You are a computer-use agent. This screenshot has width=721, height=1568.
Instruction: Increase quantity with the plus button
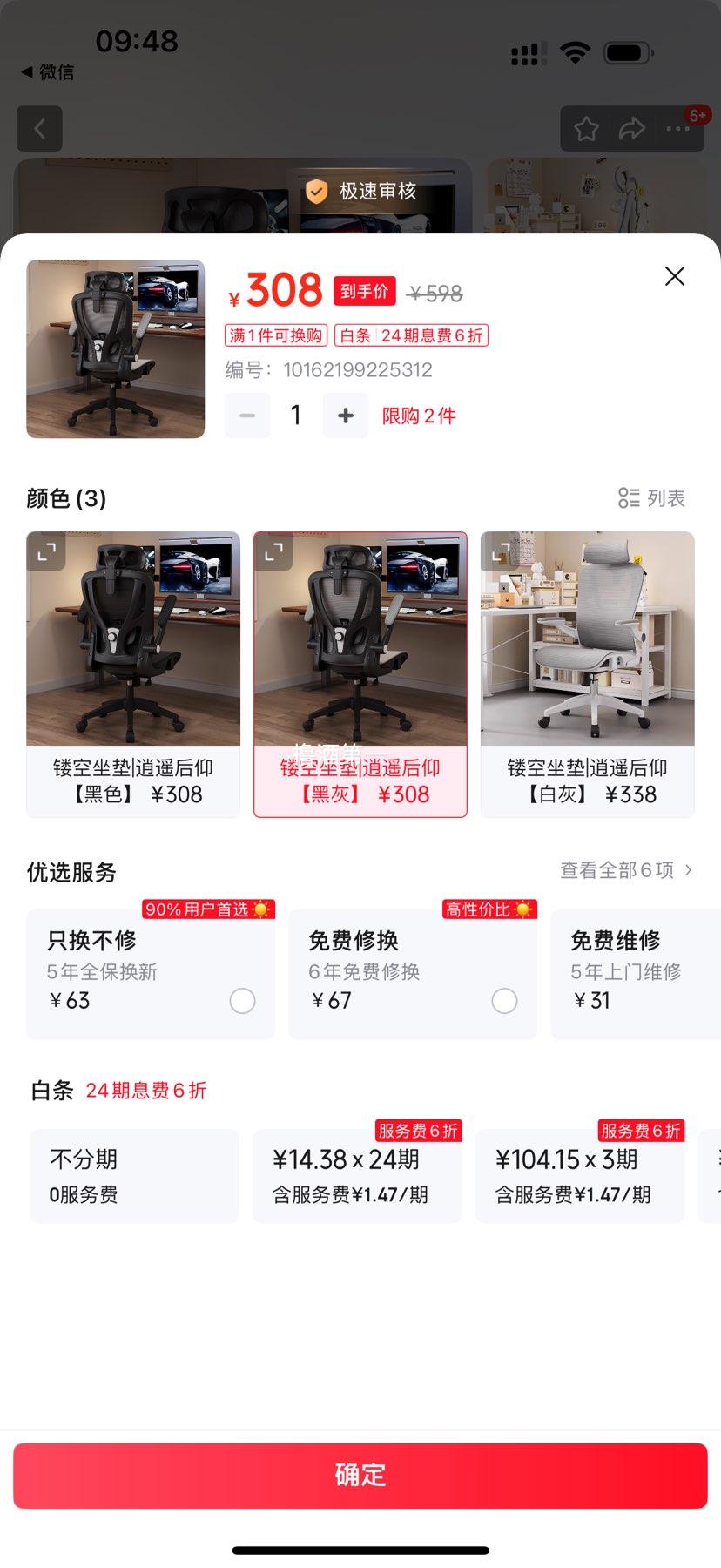tap(346, 416)
